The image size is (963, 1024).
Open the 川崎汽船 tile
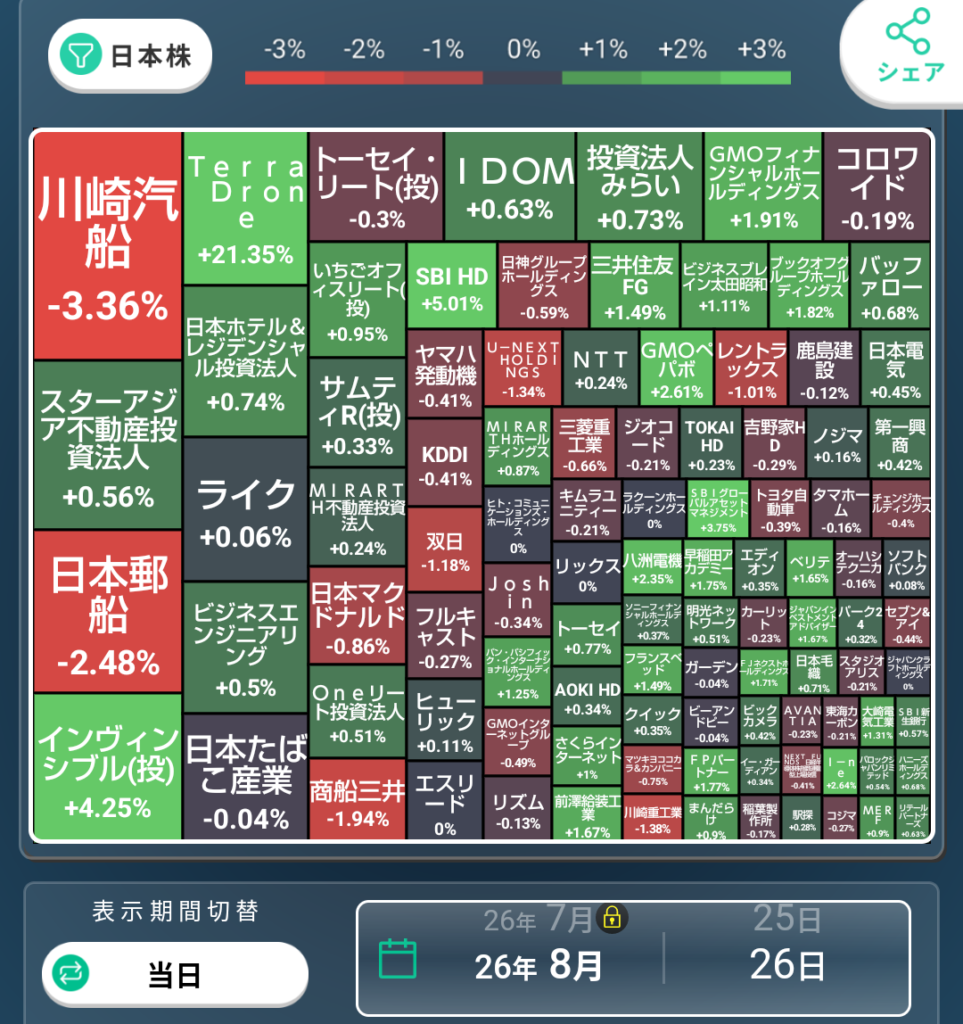108,246
